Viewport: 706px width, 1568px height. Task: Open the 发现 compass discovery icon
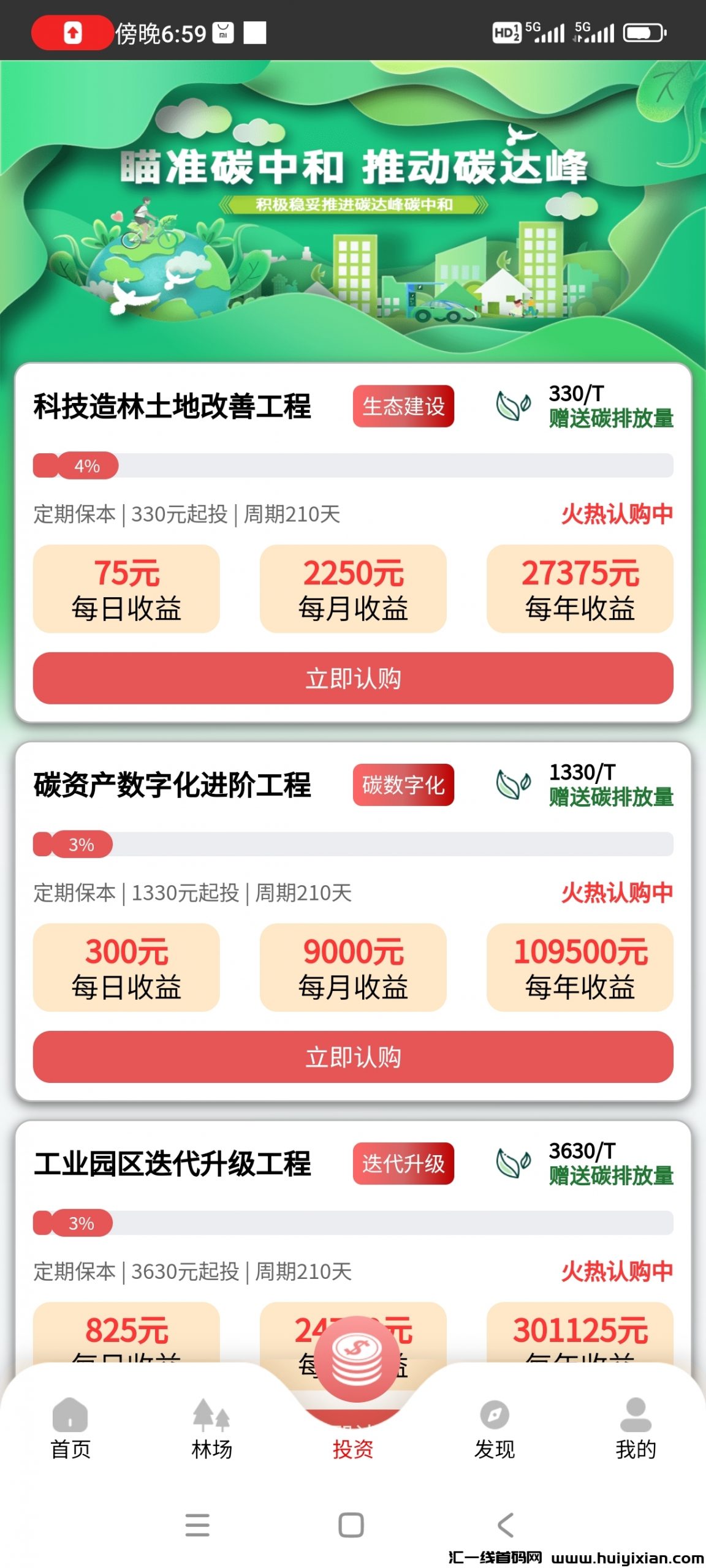[x=494, y=1417]
